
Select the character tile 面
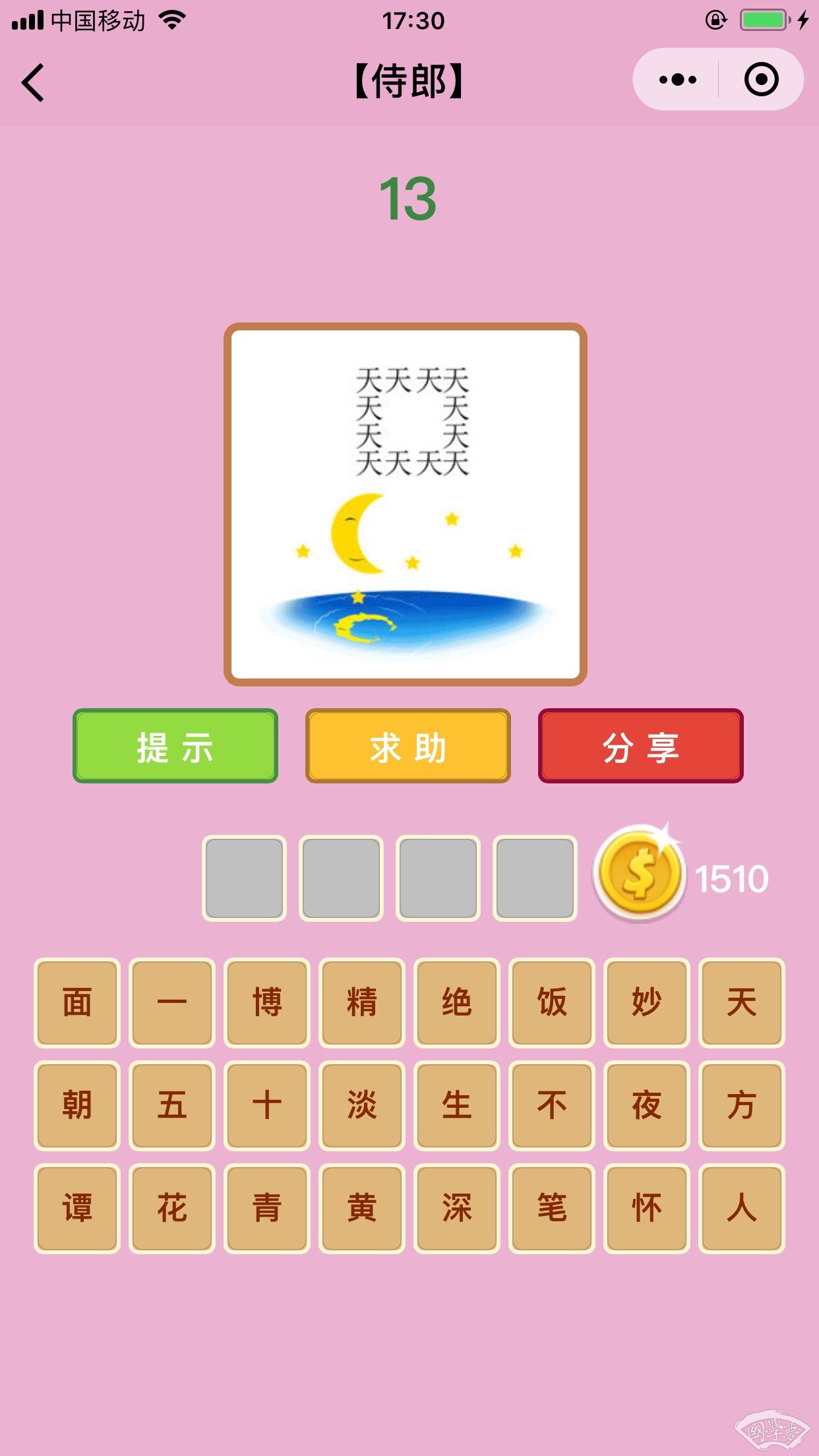click(x=77, y=1002)
